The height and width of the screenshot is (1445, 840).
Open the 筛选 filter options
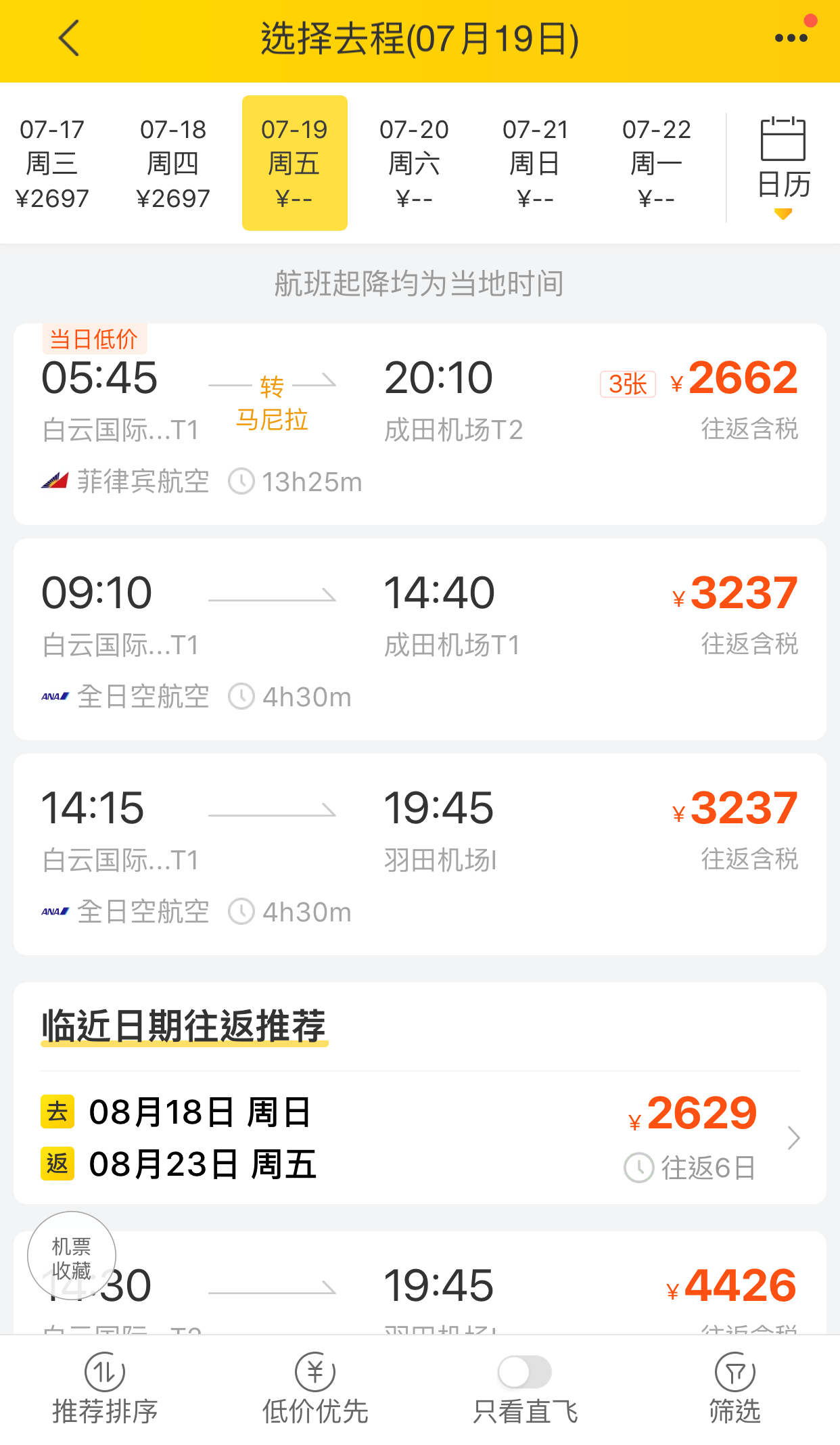[734, 1390]
